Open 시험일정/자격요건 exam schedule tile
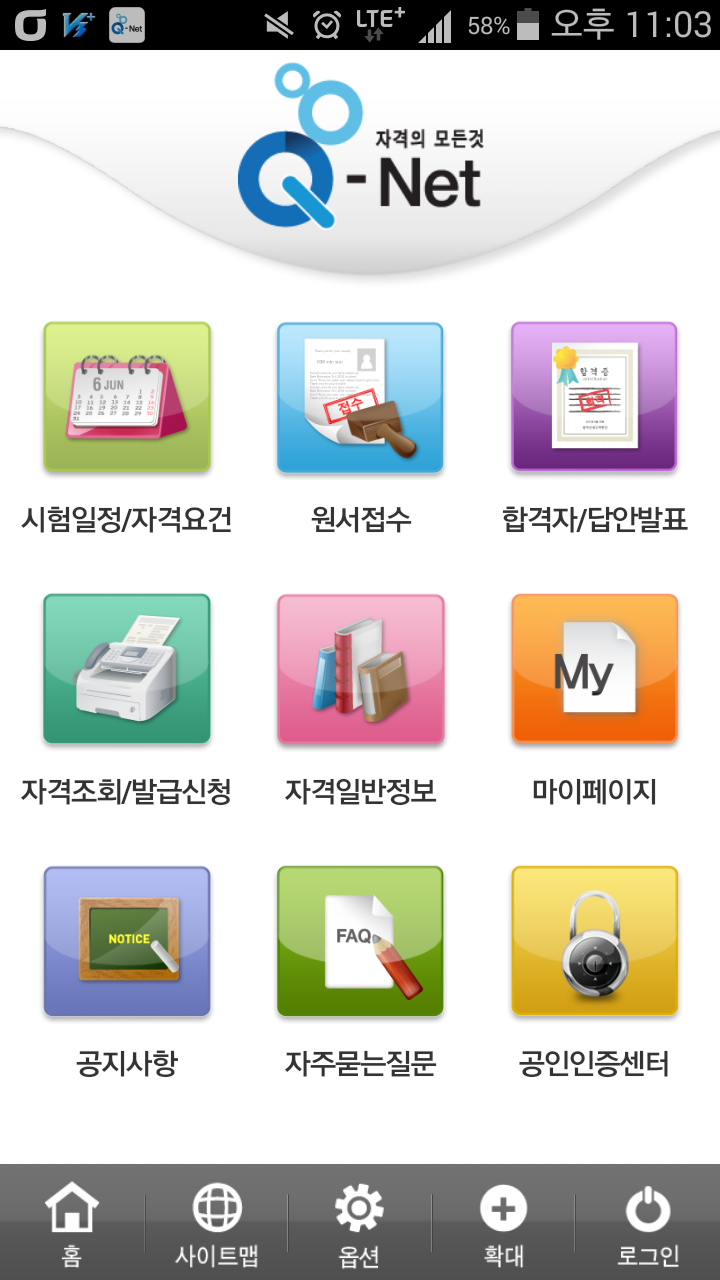The image size is (720, 1280). (127, 397)
